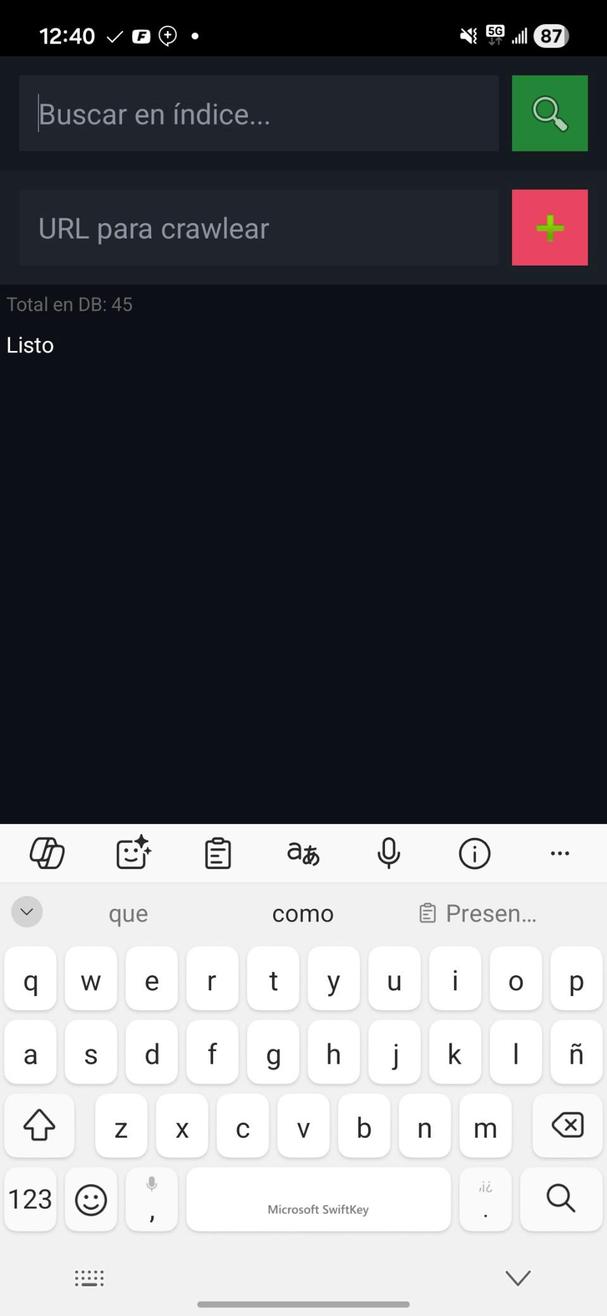The image size is (607, 1316).
Task: Start voice typing from the keyboard toolbar
Action: pos(389,853)
